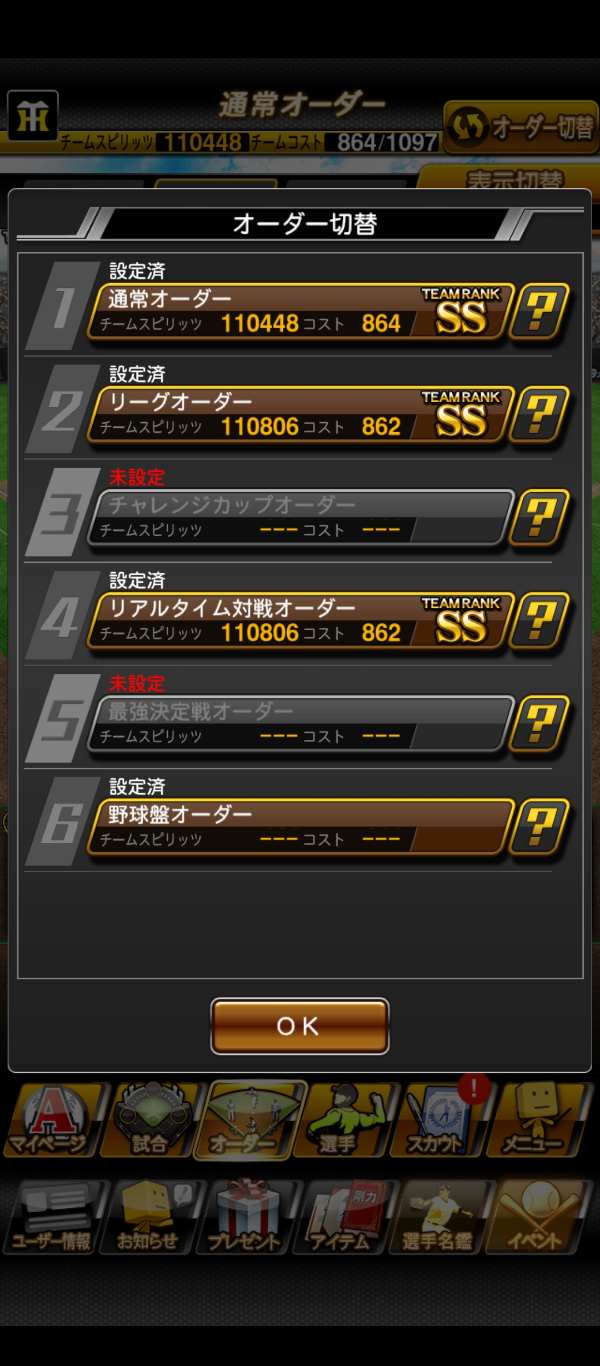Select the 最強決定戦オーダー slot

click(300, 723)
